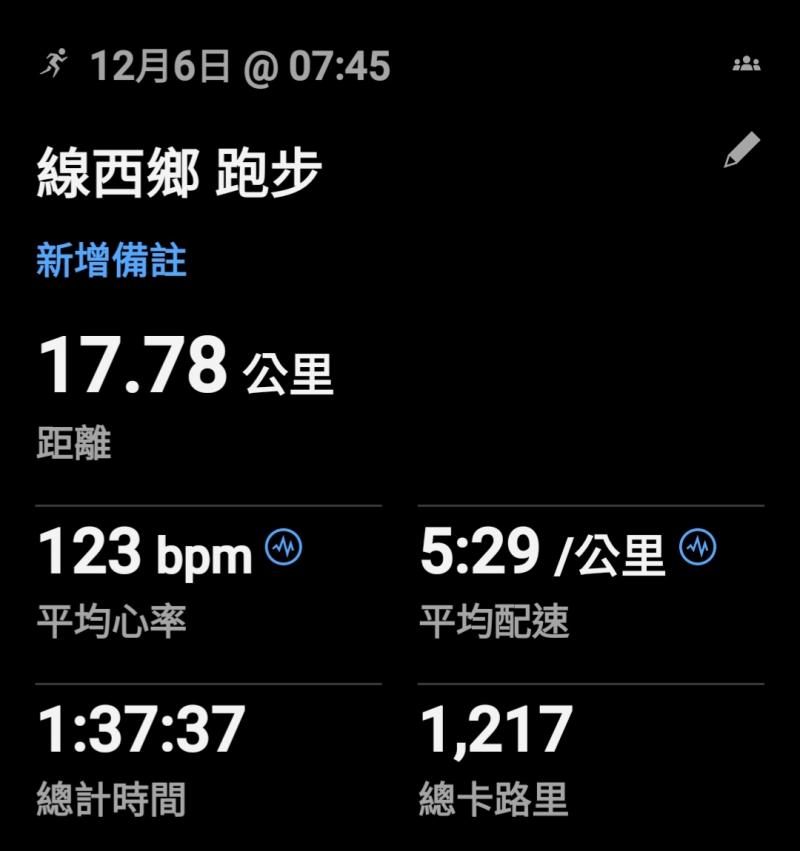This screenshot has width=800, height=851.
Task: Open the activity privacy people icon
Action: (746, 65)
